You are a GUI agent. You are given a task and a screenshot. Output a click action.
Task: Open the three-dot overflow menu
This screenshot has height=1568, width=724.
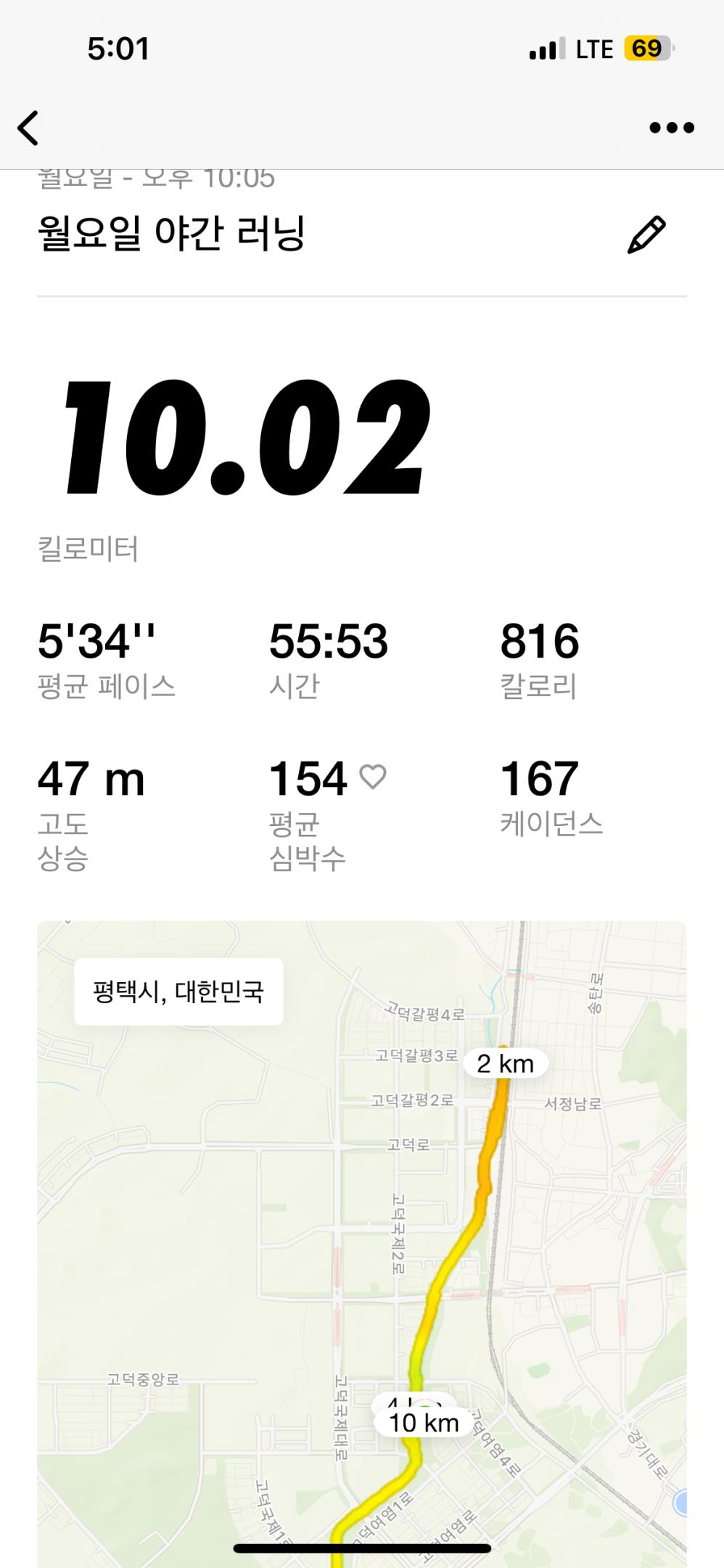[672, 128]
